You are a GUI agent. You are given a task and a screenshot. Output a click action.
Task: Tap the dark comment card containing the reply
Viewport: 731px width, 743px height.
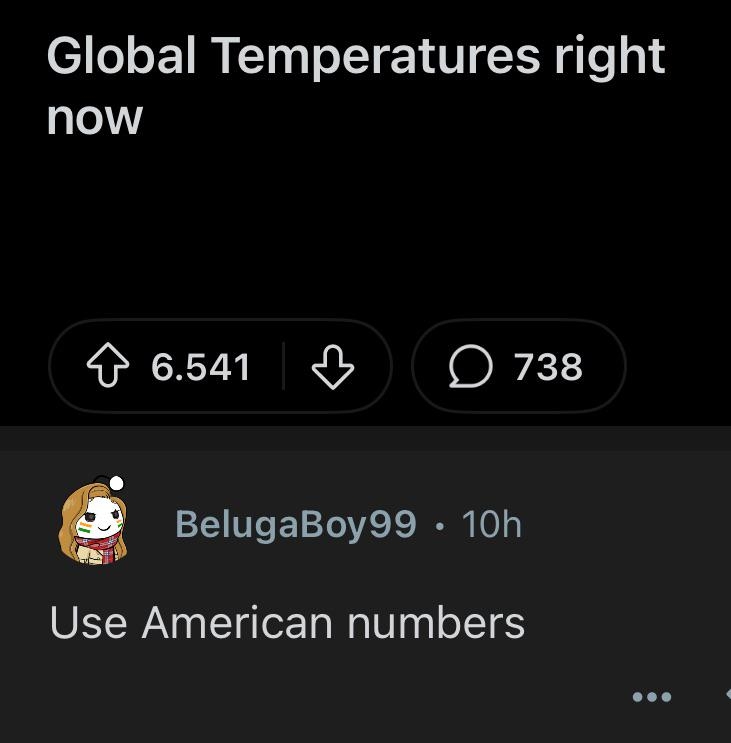(x=365, y=590)
